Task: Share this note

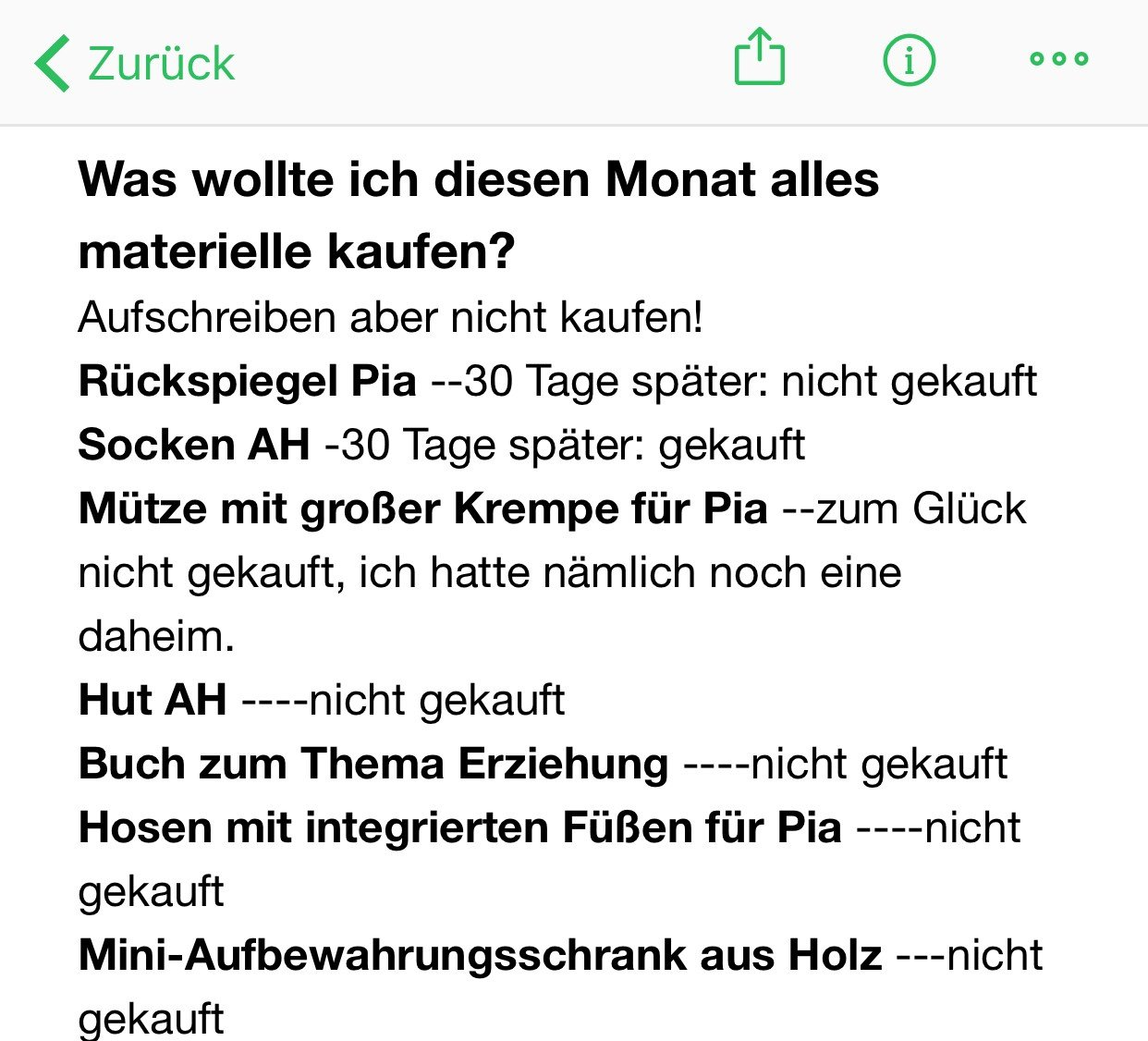Action: pos(759,58)
